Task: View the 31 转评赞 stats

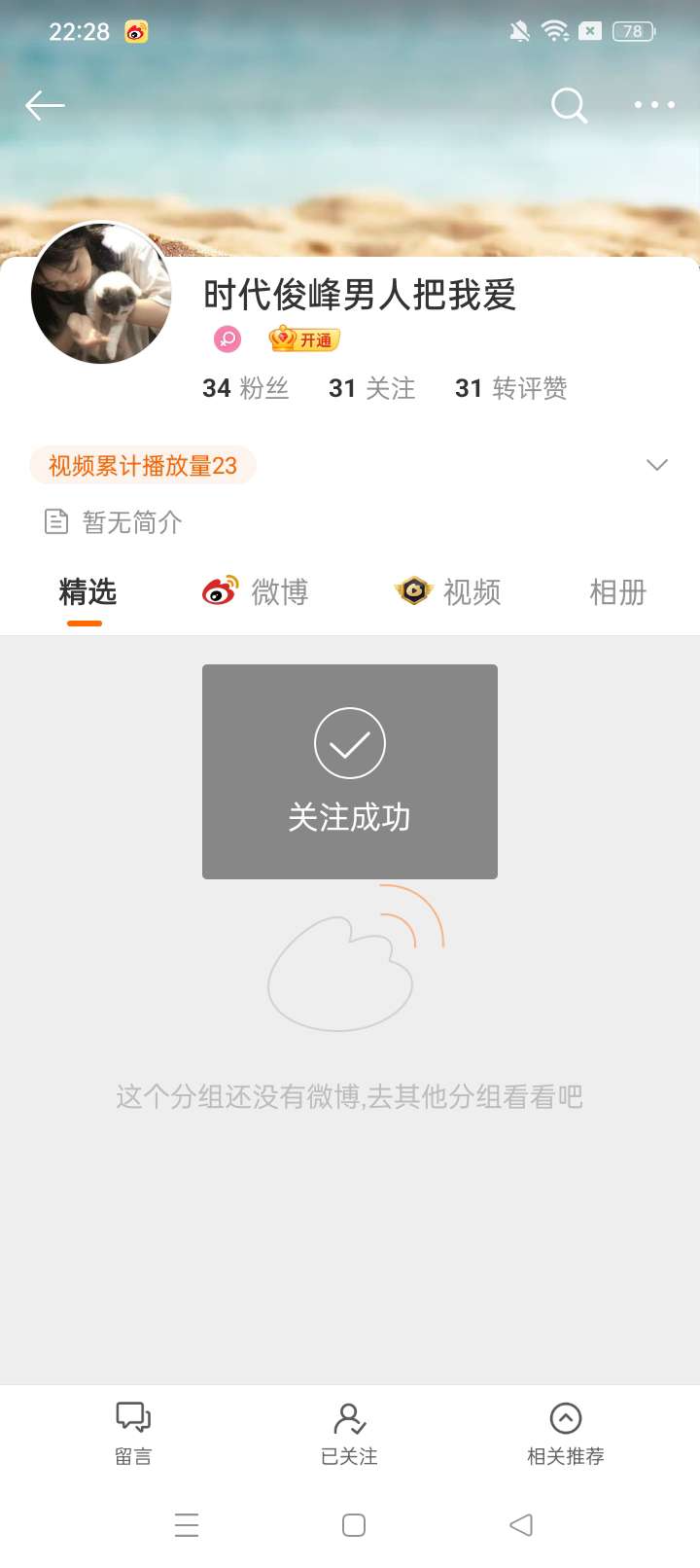Action: coord(511,388)
